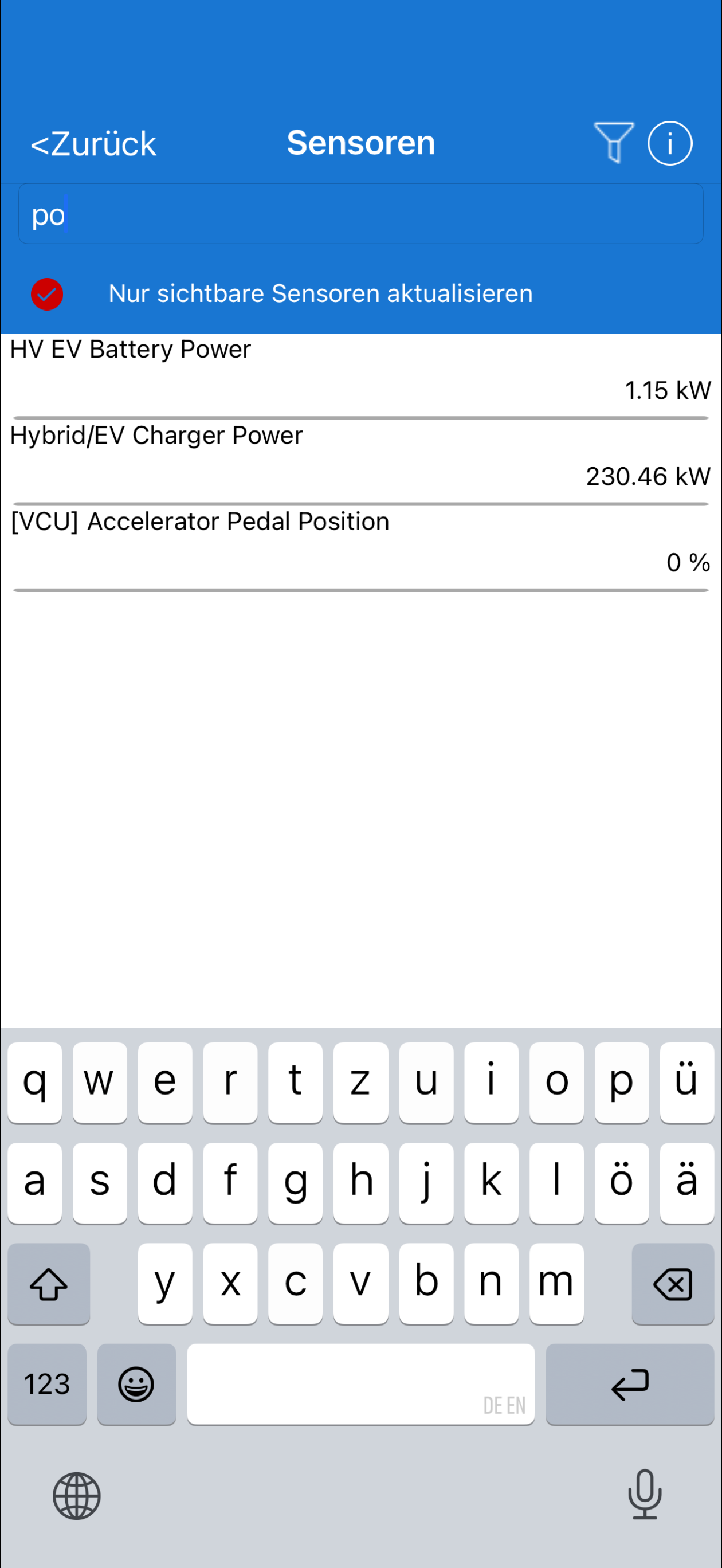Open the info icon
Image resolution: width=722 pixels, height=1568 pixels.
(670, 144)
